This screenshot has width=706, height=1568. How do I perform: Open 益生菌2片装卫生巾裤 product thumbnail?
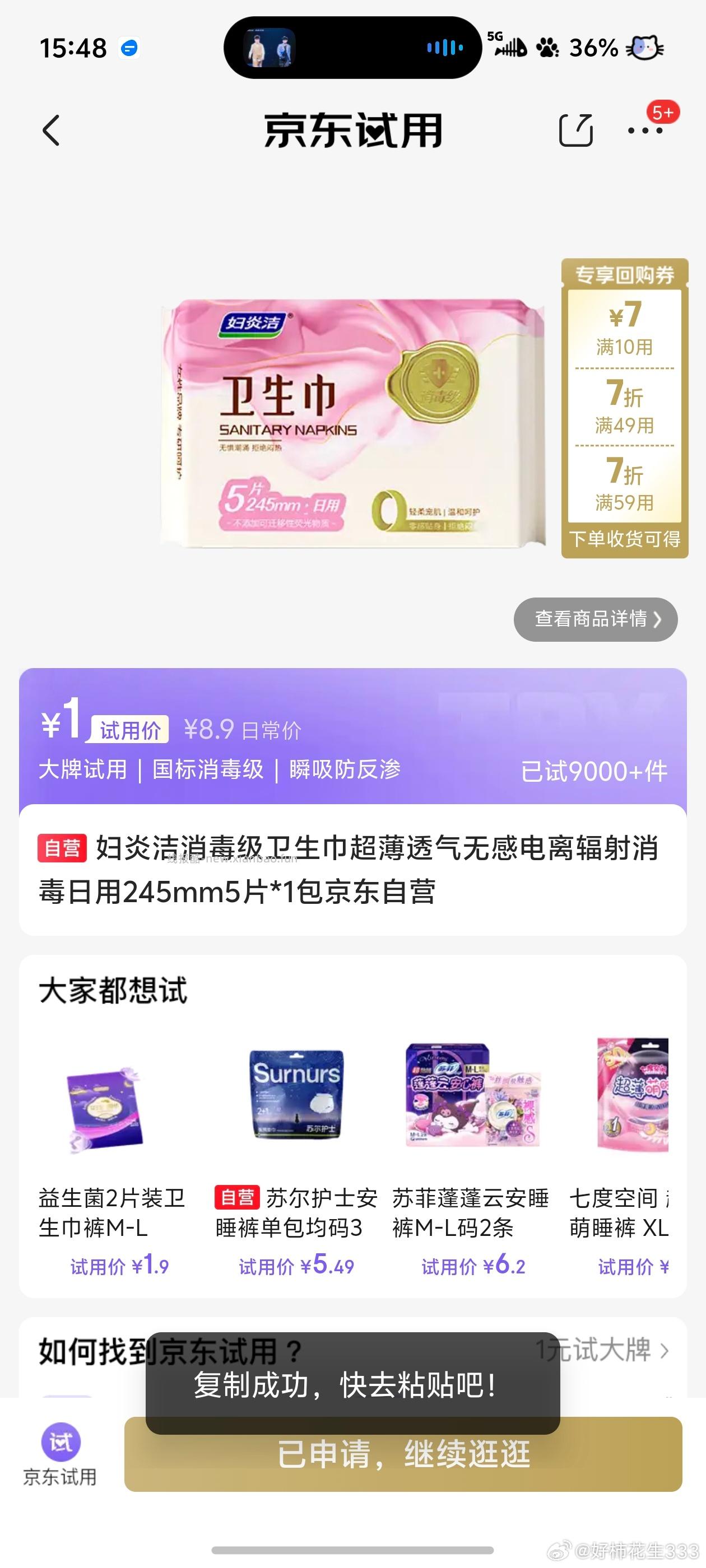(104, 1102)
